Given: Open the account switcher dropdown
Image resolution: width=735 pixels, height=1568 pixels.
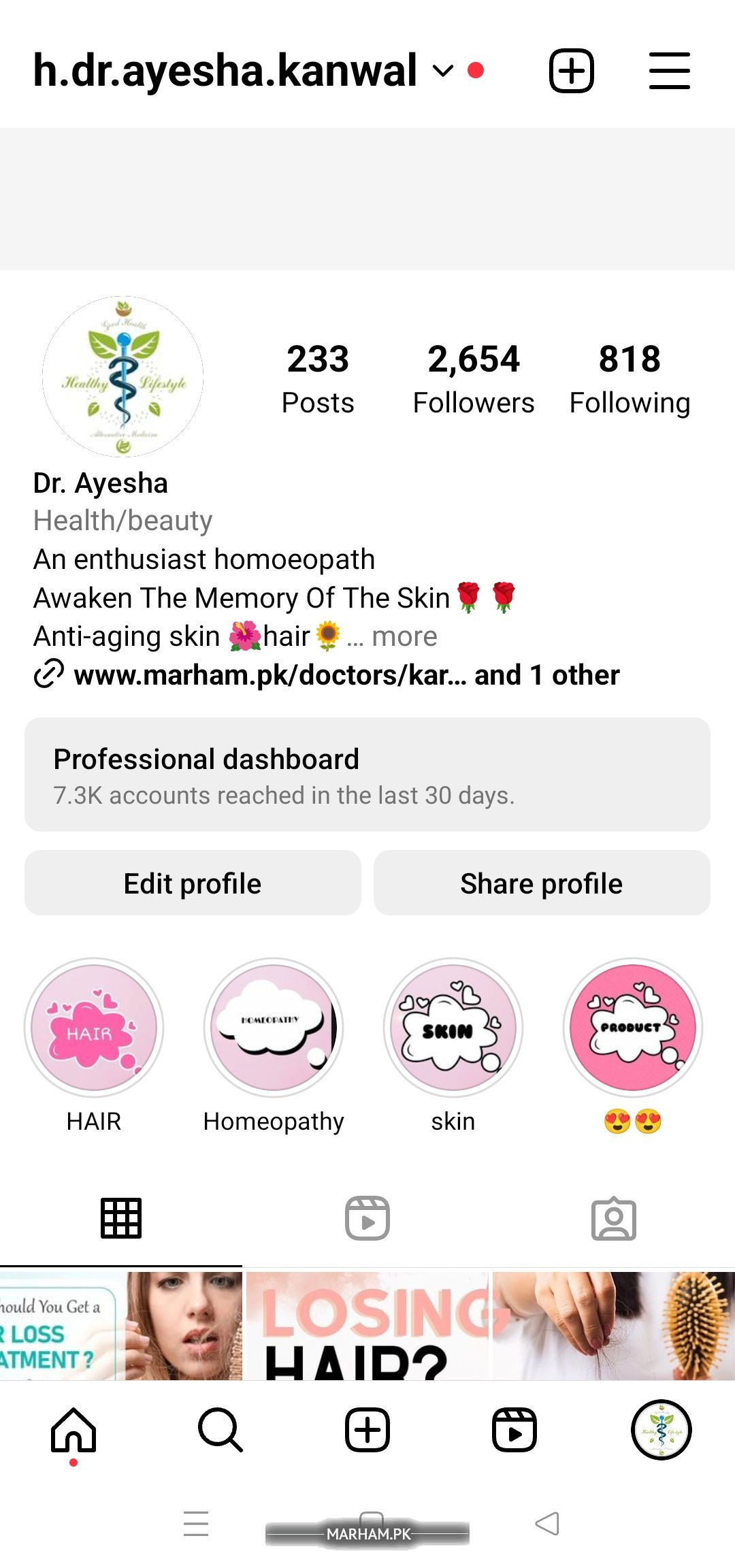Looking at the screenshot, I should (443, 71).
